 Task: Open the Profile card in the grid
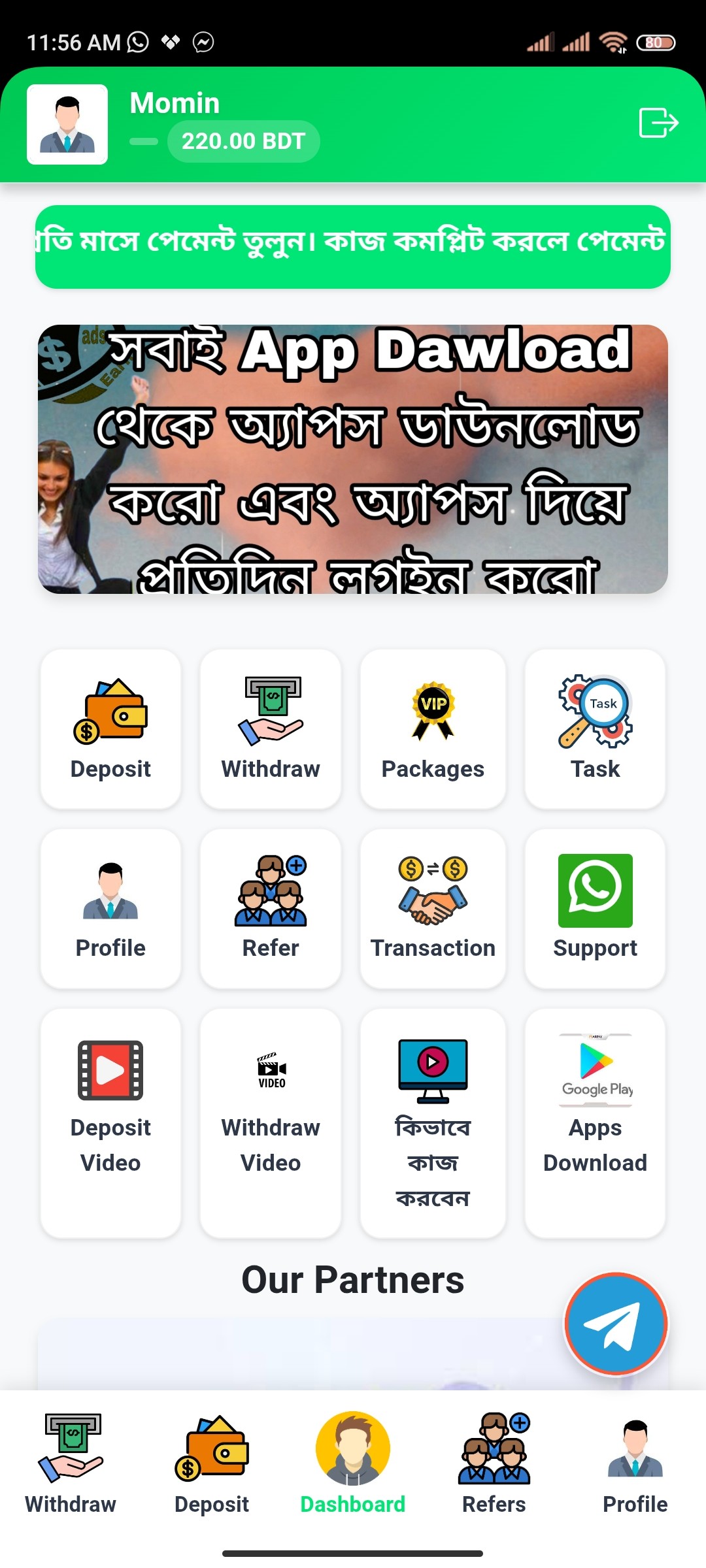click(110, 908)
